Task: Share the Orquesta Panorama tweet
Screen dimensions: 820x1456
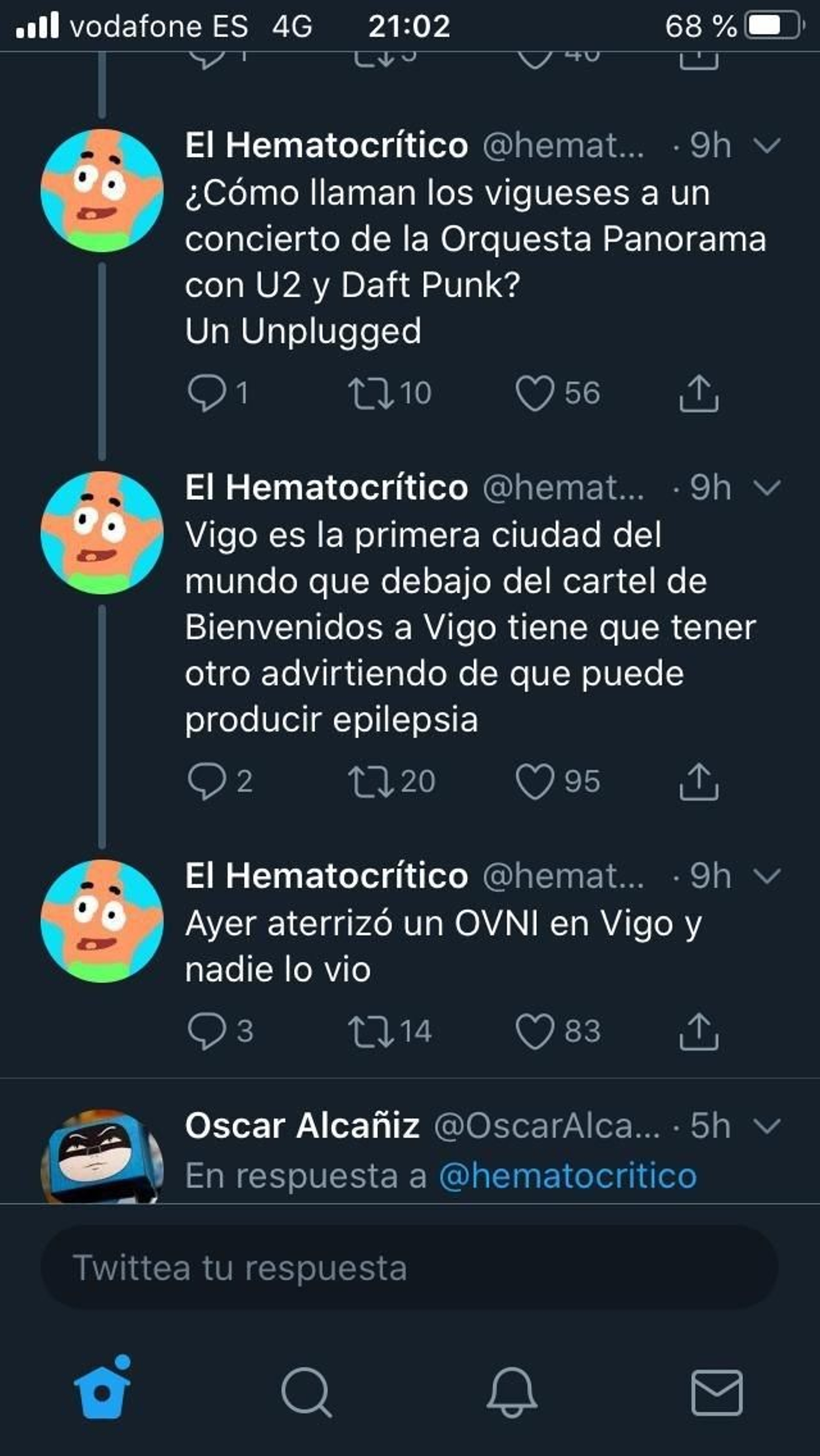Action: point(699,393)
